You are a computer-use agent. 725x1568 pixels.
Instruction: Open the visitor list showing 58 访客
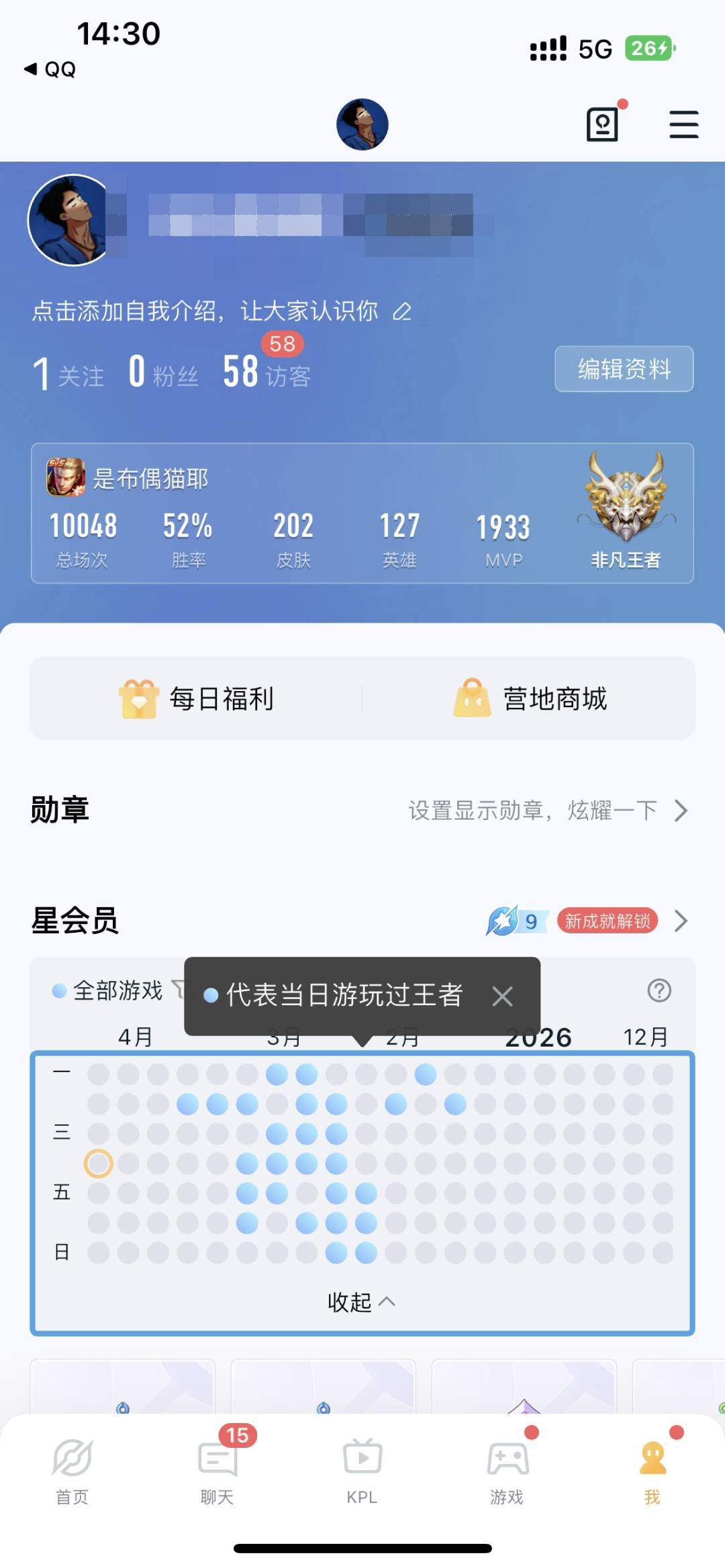(265, 373)
